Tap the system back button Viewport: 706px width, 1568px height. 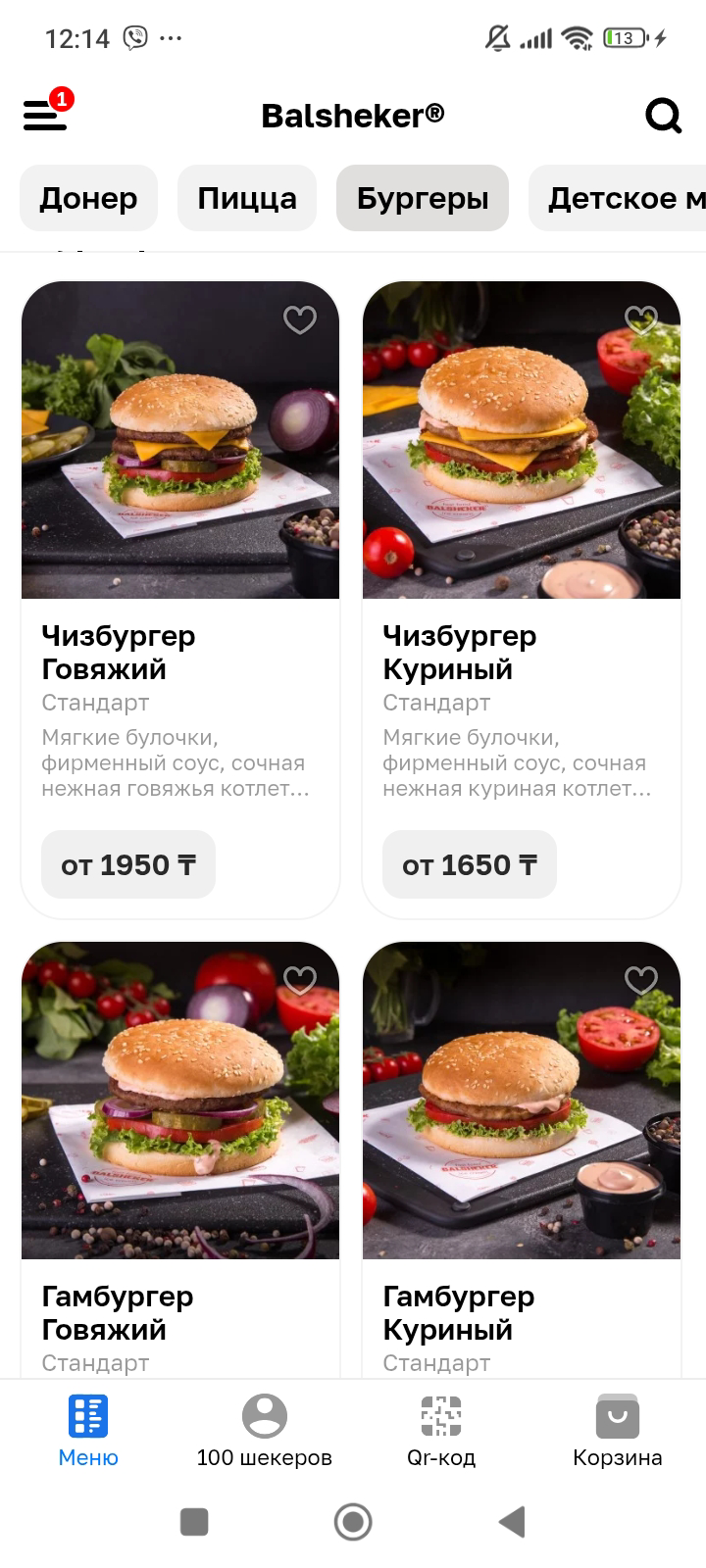[x=512, y=1522]
